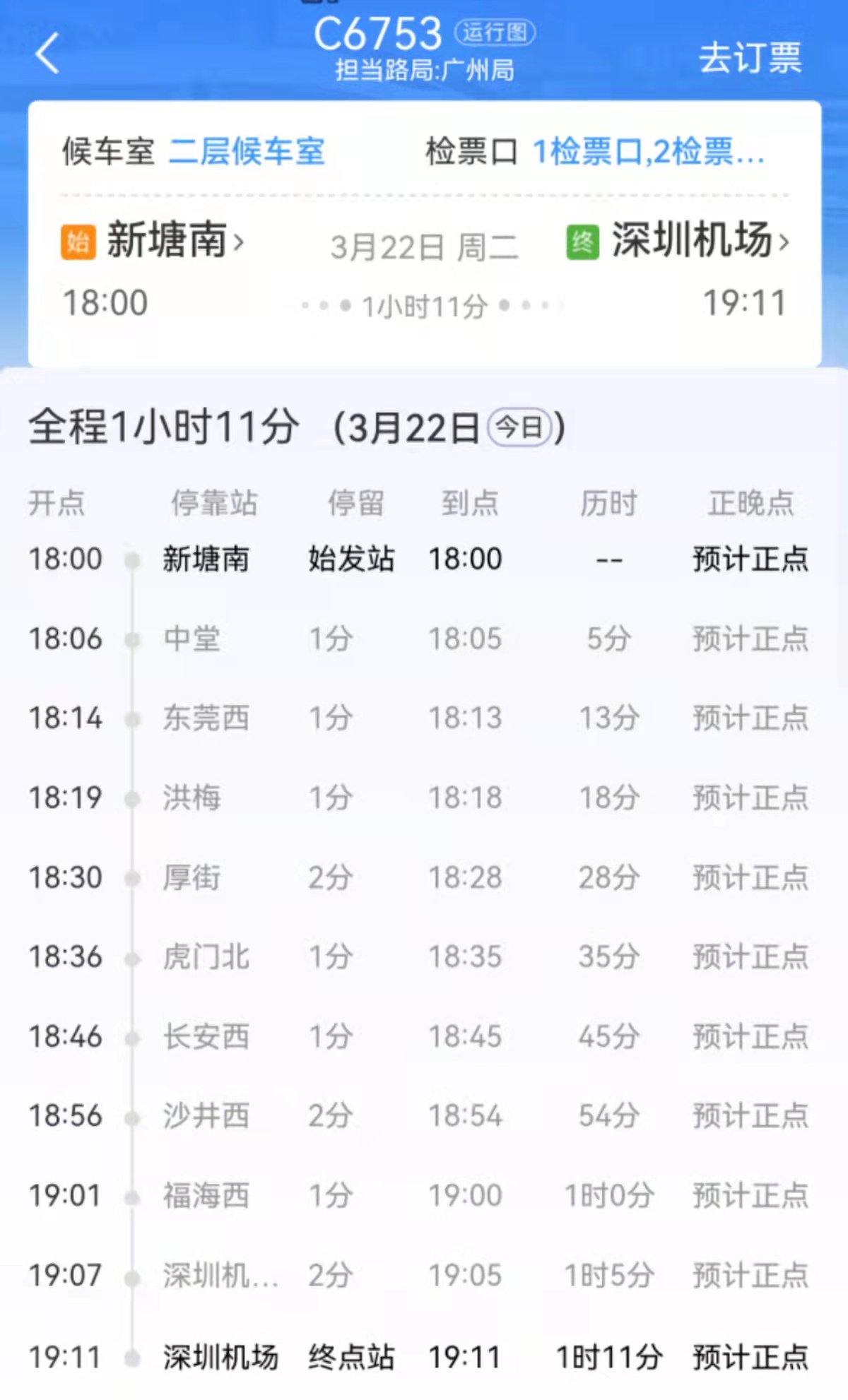
Task: Open departure station 新塘南 details
Action: (x=174, y=241)
